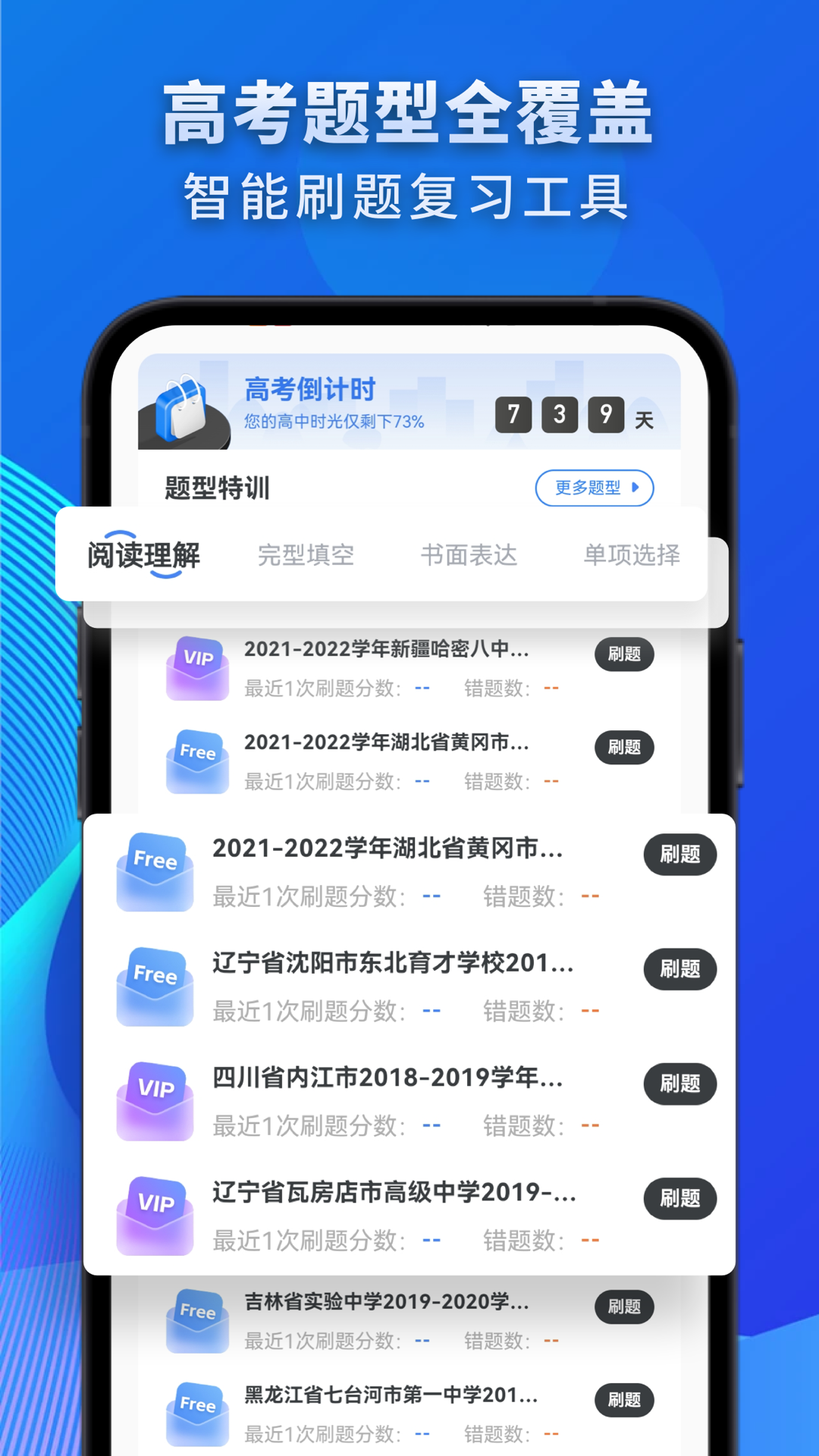Click 刷题 for the 四川省内江市 exam

coord(679,1084)
